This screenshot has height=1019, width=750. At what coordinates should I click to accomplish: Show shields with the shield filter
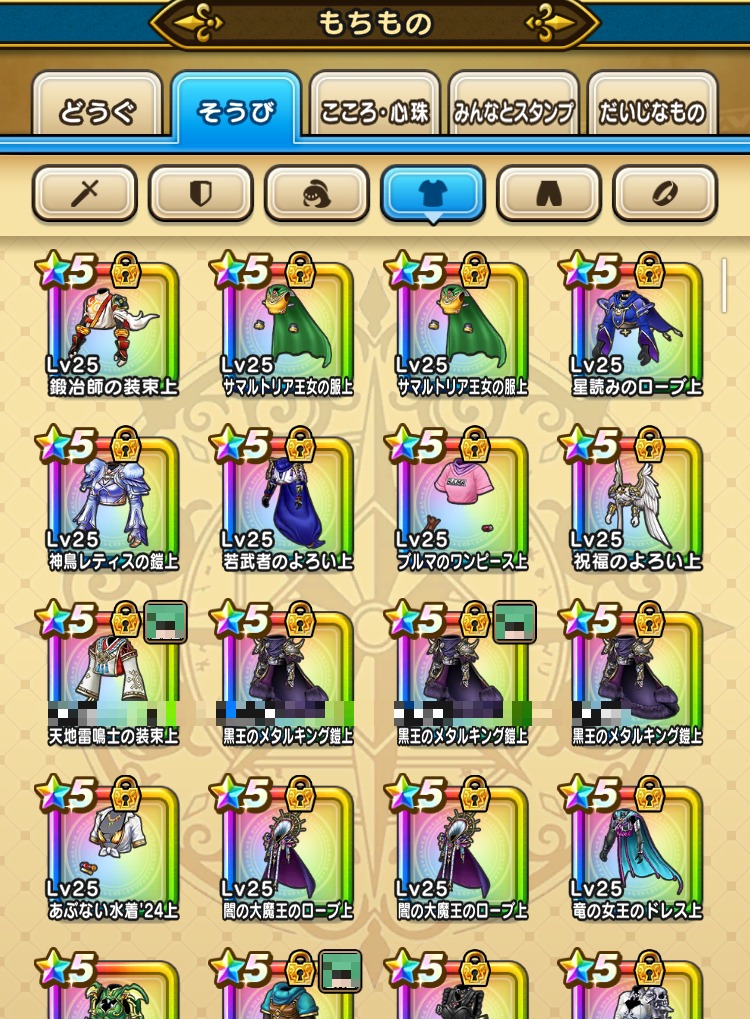[x=201, y=193]
